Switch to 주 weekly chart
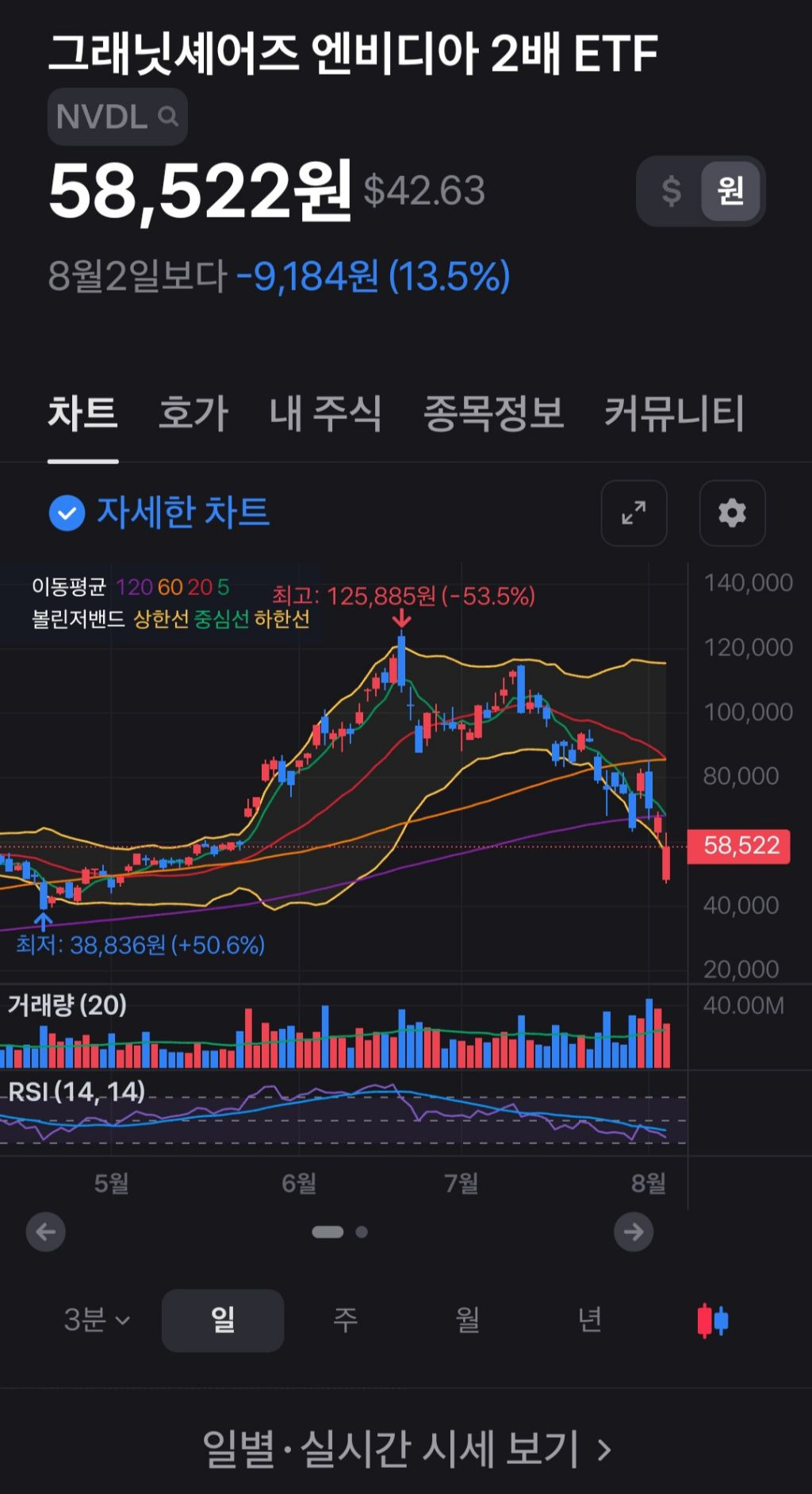The height and width of the screenshot is (1494, 812). pyautogui.click(x=345, y=1320)
